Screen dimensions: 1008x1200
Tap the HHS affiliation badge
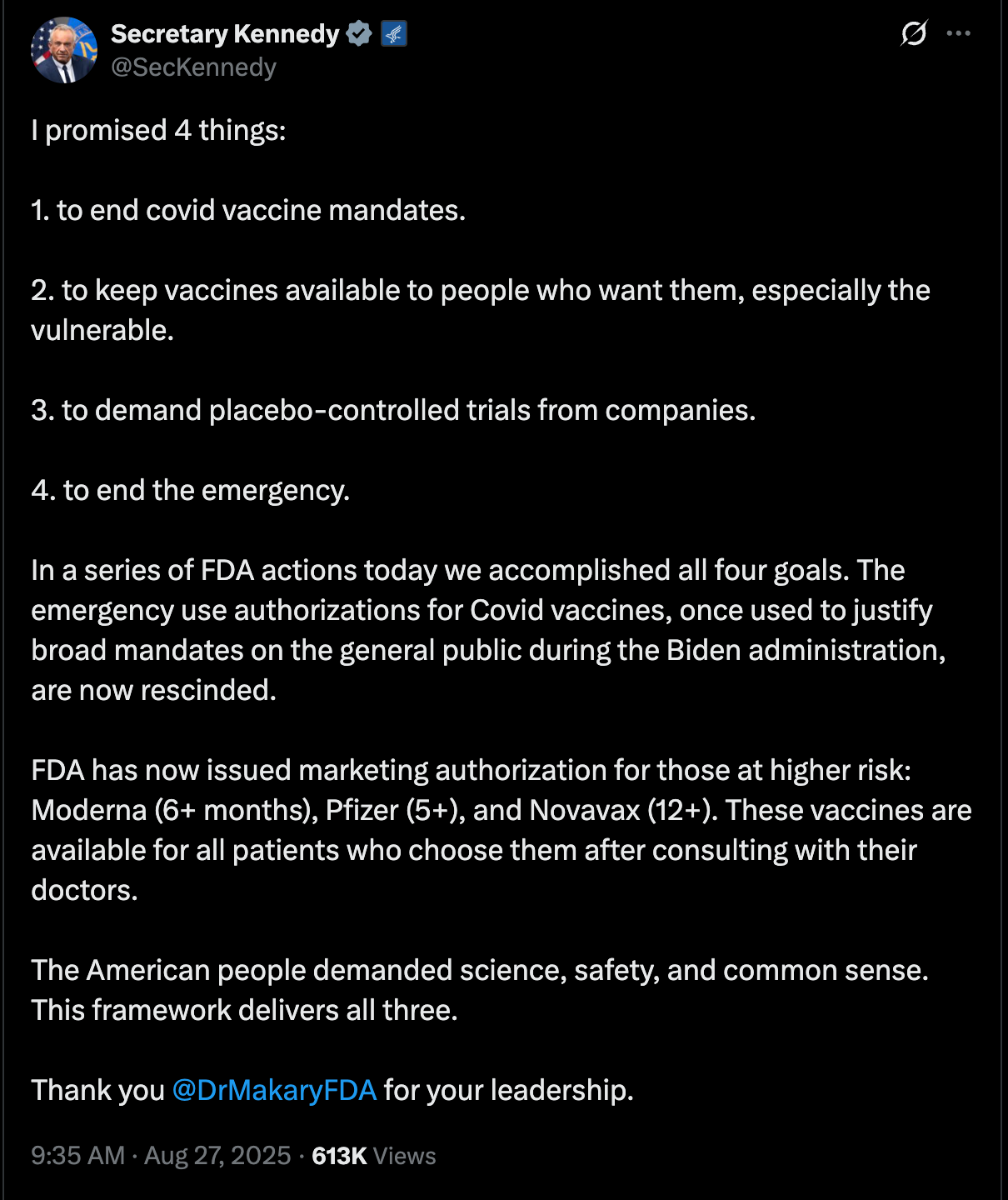[394, 33]
